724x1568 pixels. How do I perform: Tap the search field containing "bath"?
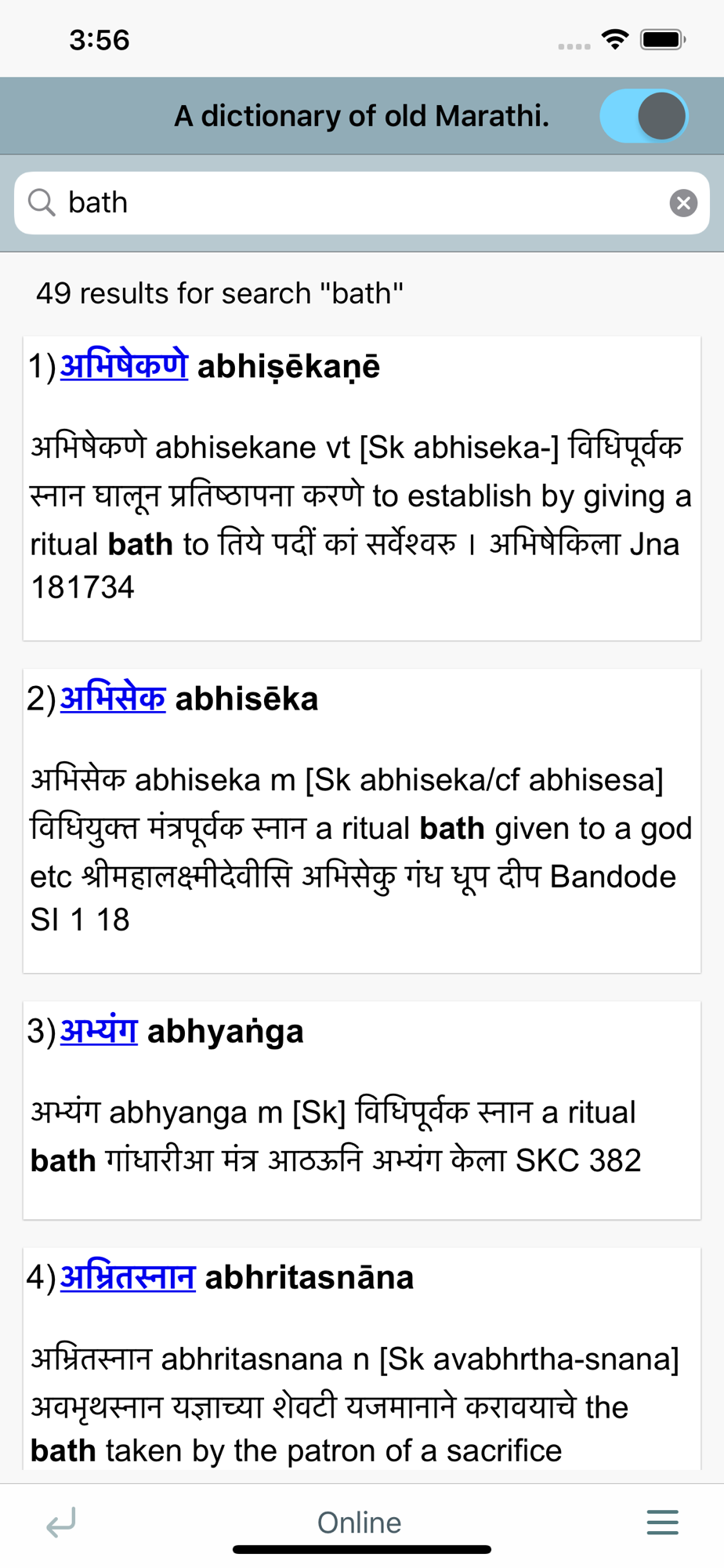362,203
